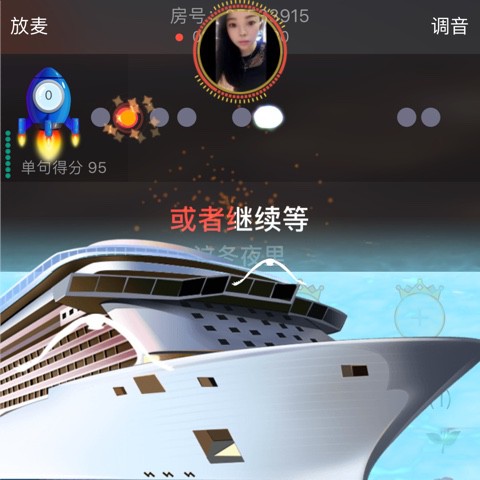The image size is (480, 480).
Task: Open 调音 audio tuning settings
Action: point(450,26)
